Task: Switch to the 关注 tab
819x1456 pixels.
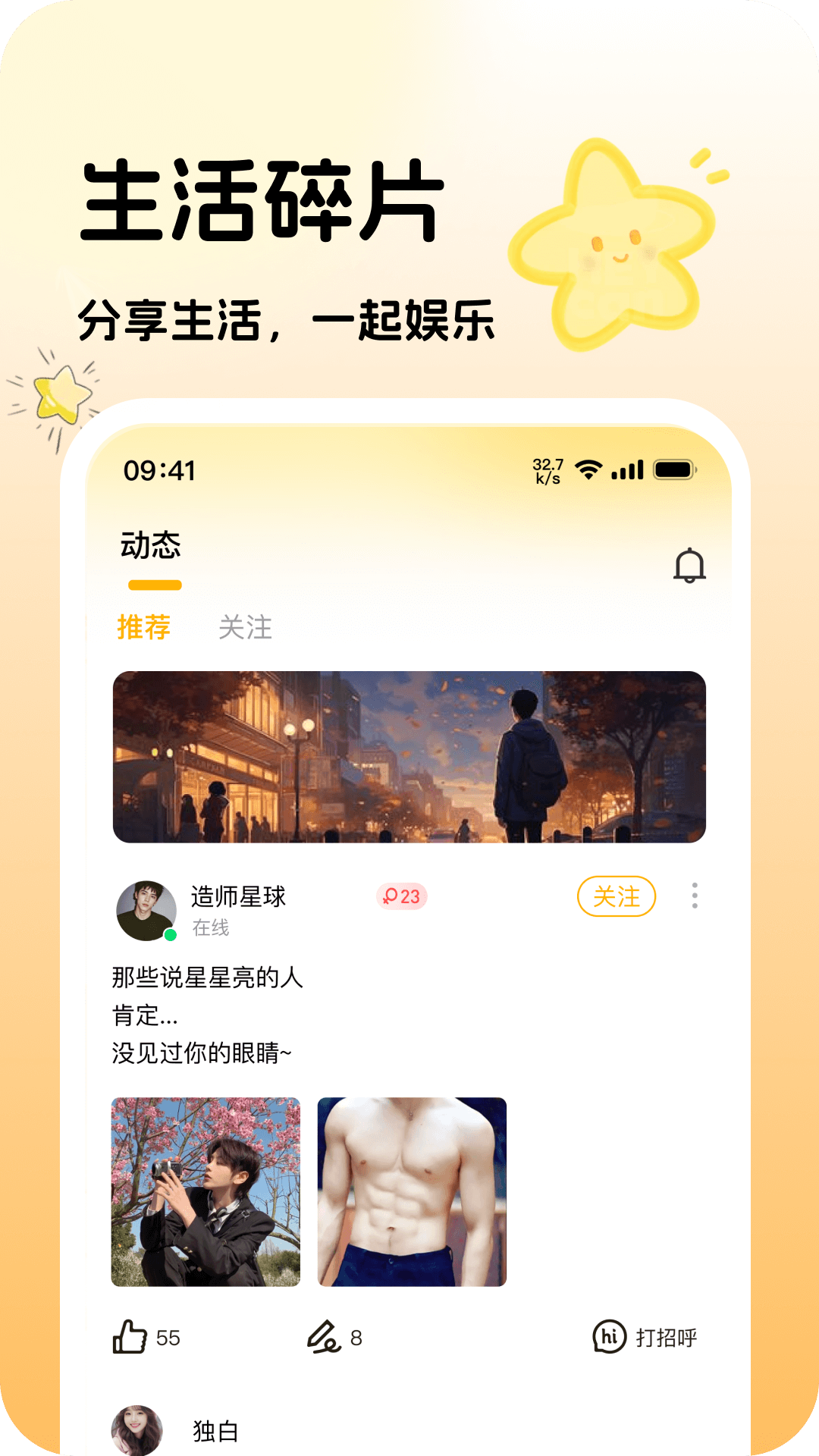Action: [245, 627]
